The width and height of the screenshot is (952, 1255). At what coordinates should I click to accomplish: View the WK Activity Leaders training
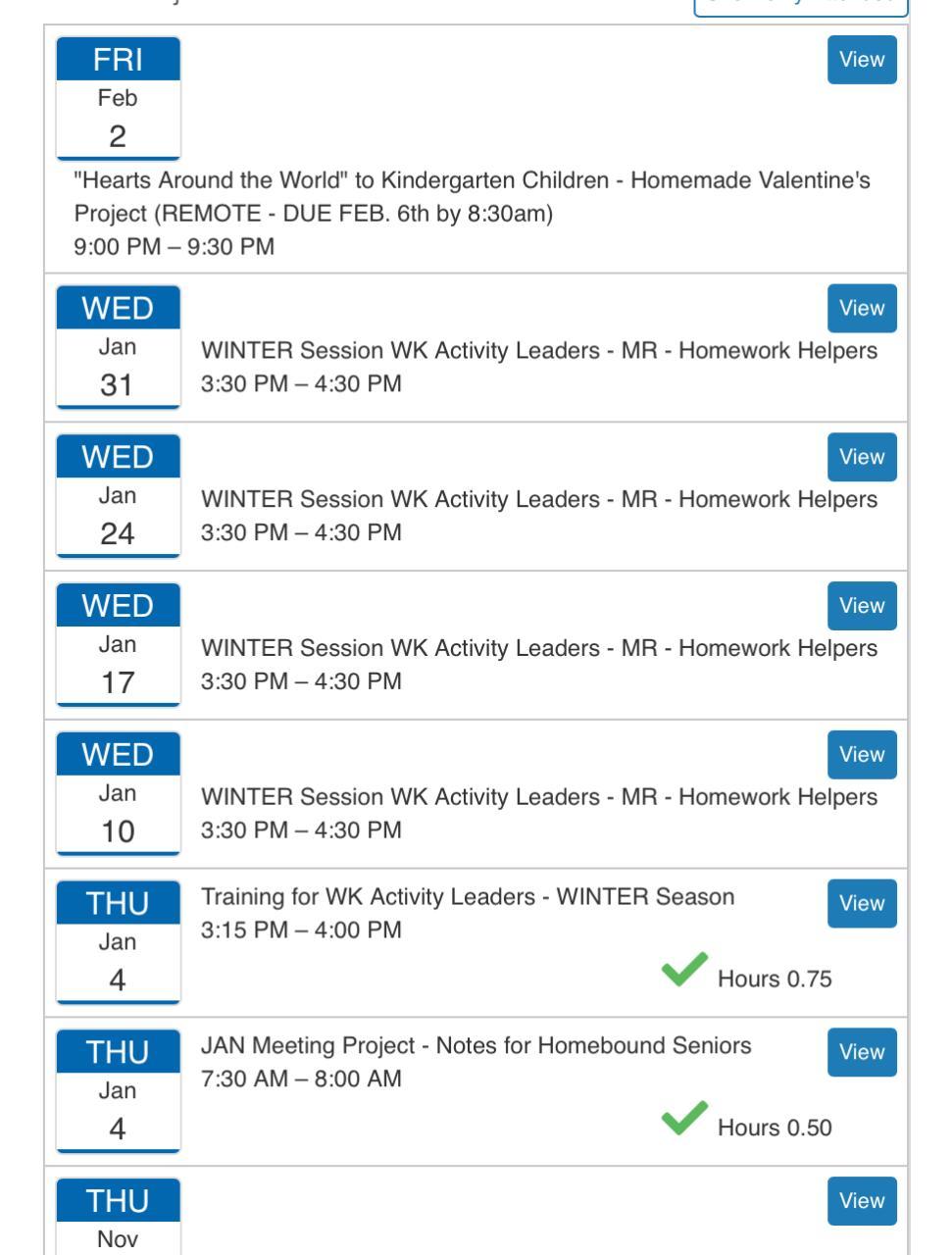[861, 904]
